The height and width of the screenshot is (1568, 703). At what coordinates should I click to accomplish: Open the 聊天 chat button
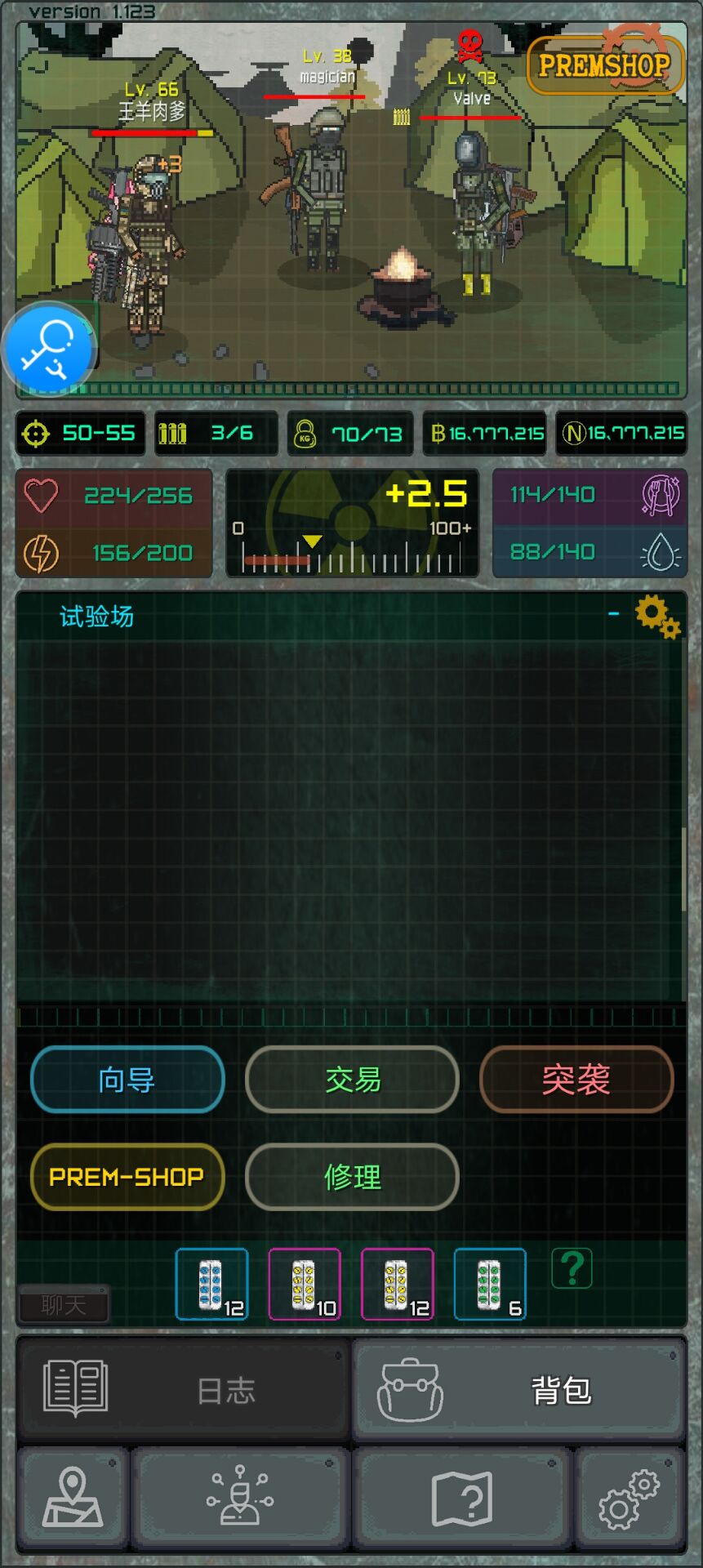point(64,1305)
